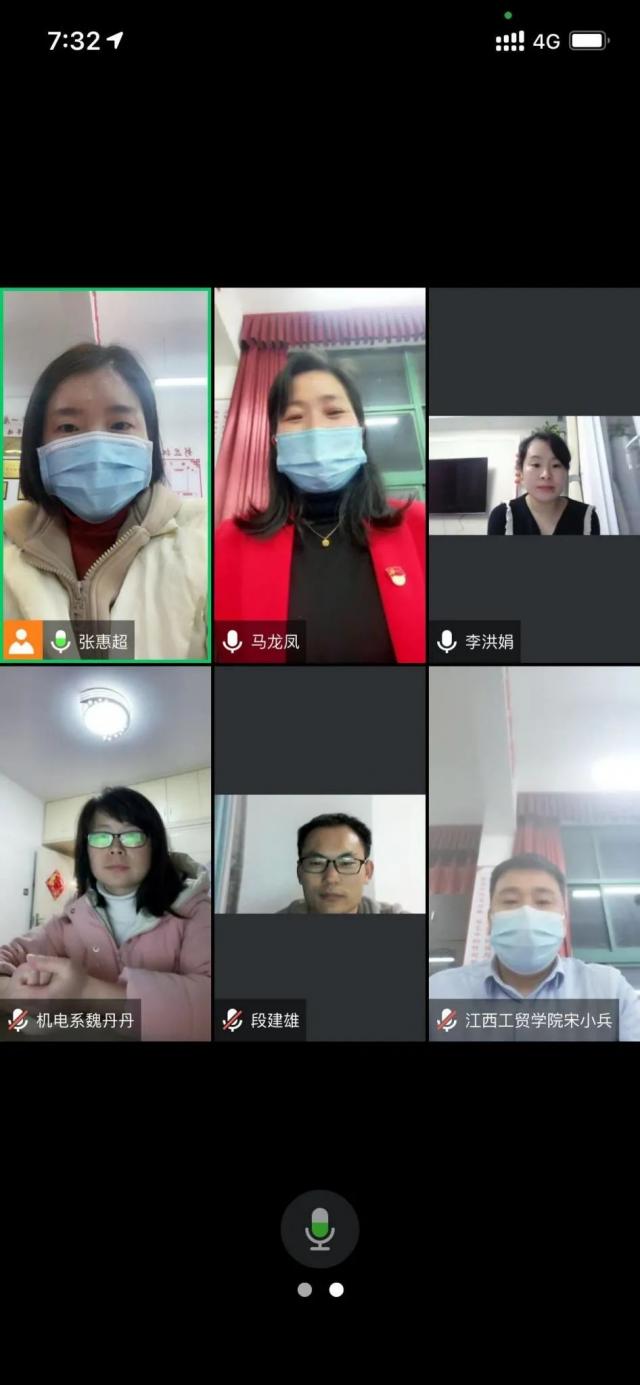Select 机电系魏丹丹's video tile
640x1385 pixels.
point(106,853)
